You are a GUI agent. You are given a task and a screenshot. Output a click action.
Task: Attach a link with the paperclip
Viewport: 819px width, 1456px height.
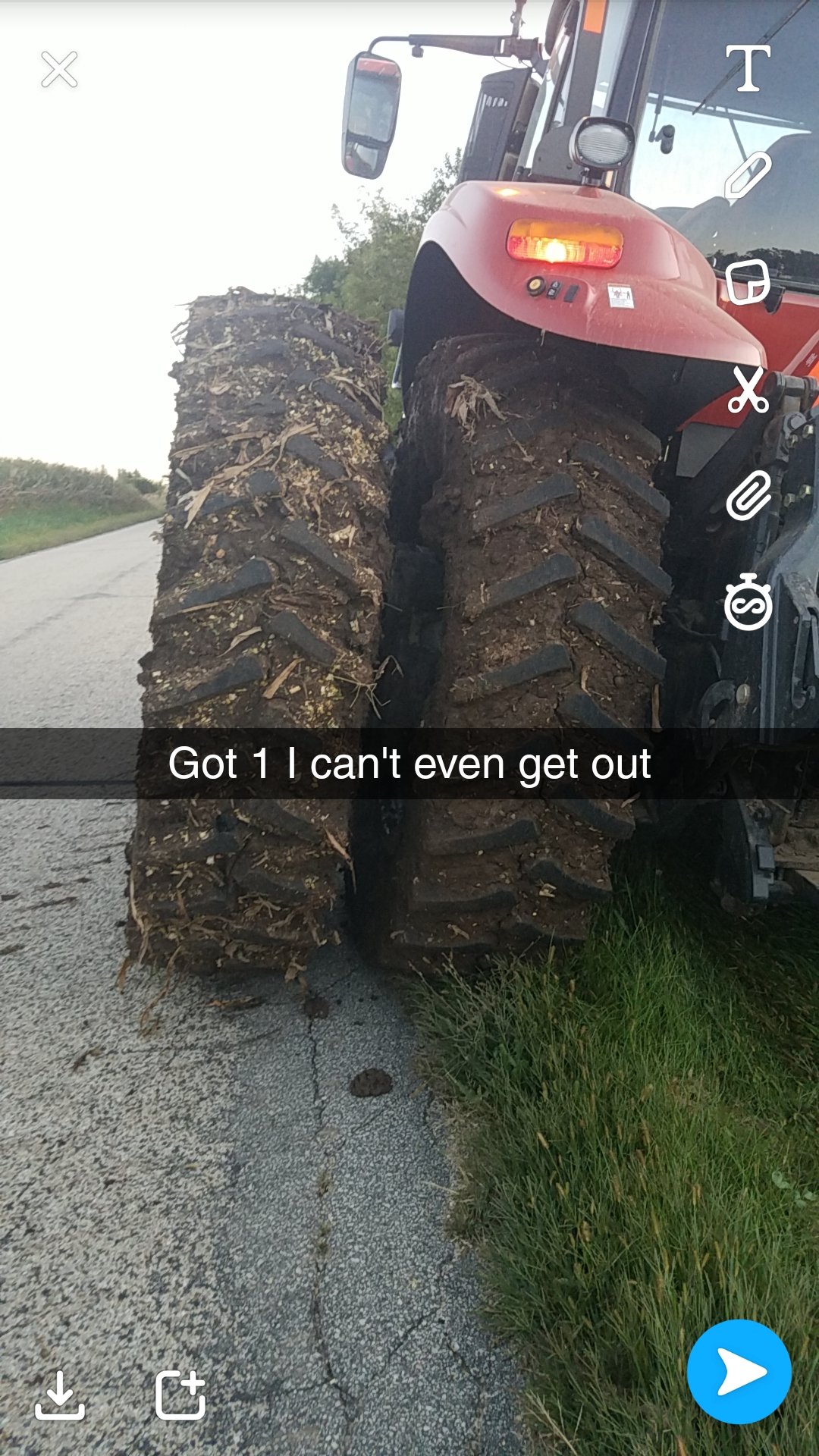click(x=748, y=496)
